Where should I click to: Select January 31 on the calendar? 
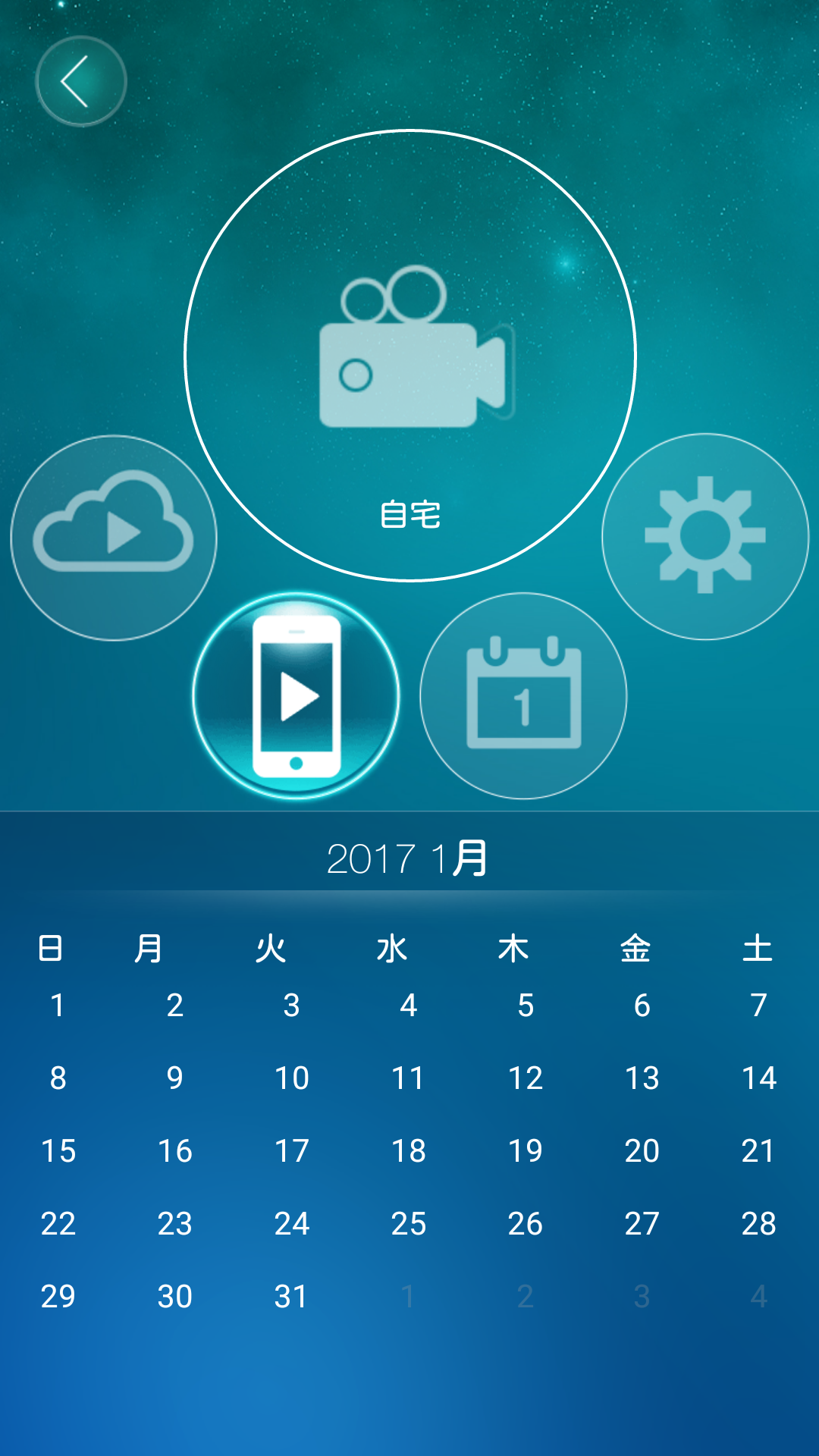[292, 1296]
